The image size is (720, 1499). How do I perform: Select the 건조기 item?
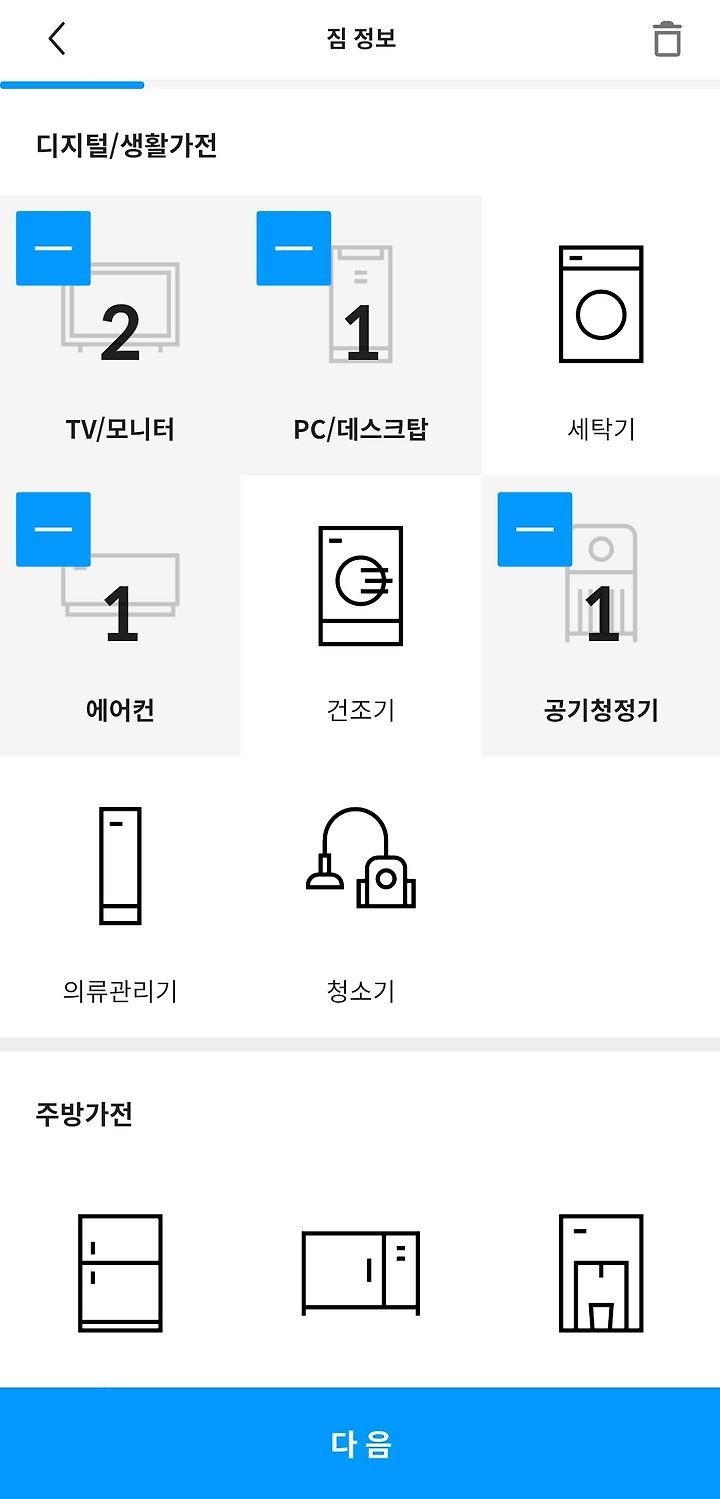click(x=361, y=616)
